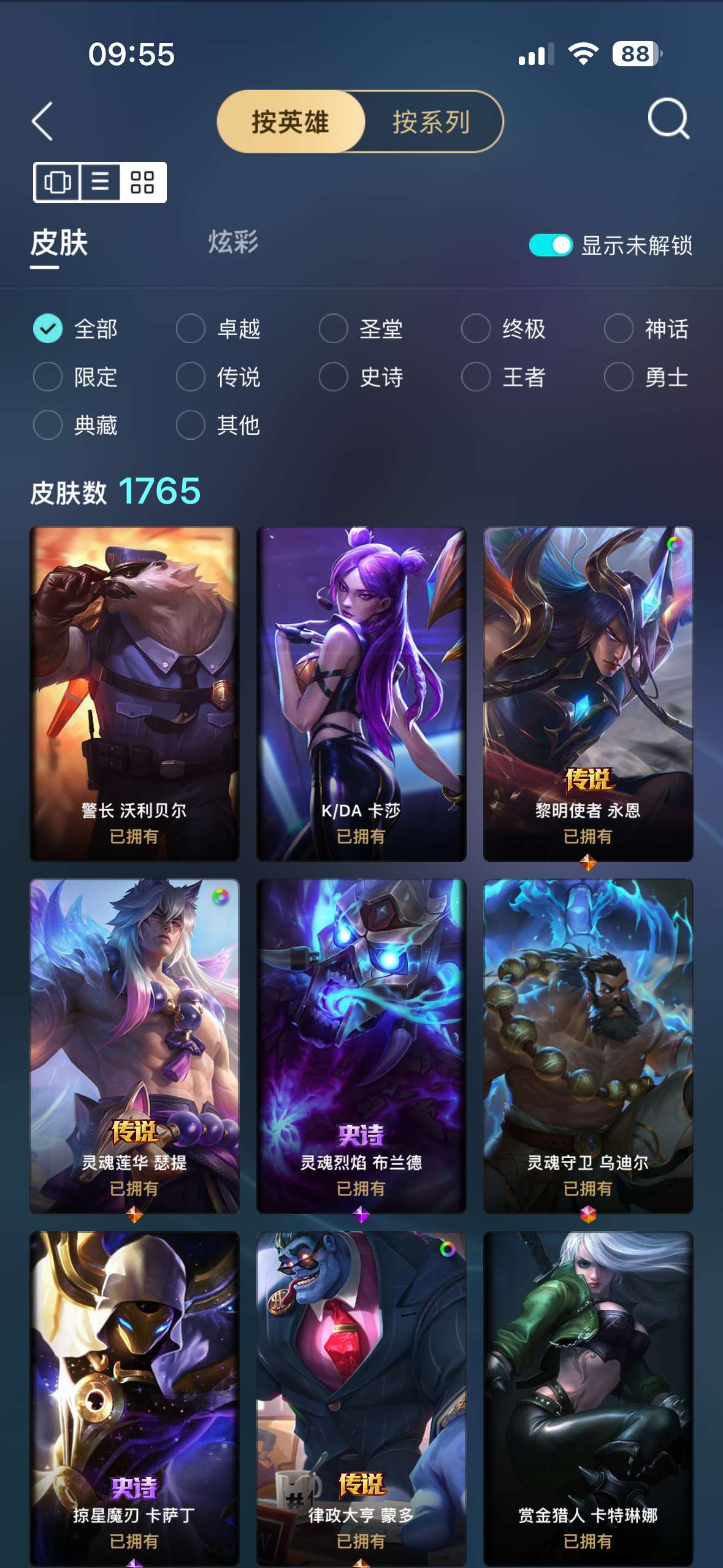723x1568 pixels.
Task: Select the 卓越 filter option
Action: [x=218, y=329]
